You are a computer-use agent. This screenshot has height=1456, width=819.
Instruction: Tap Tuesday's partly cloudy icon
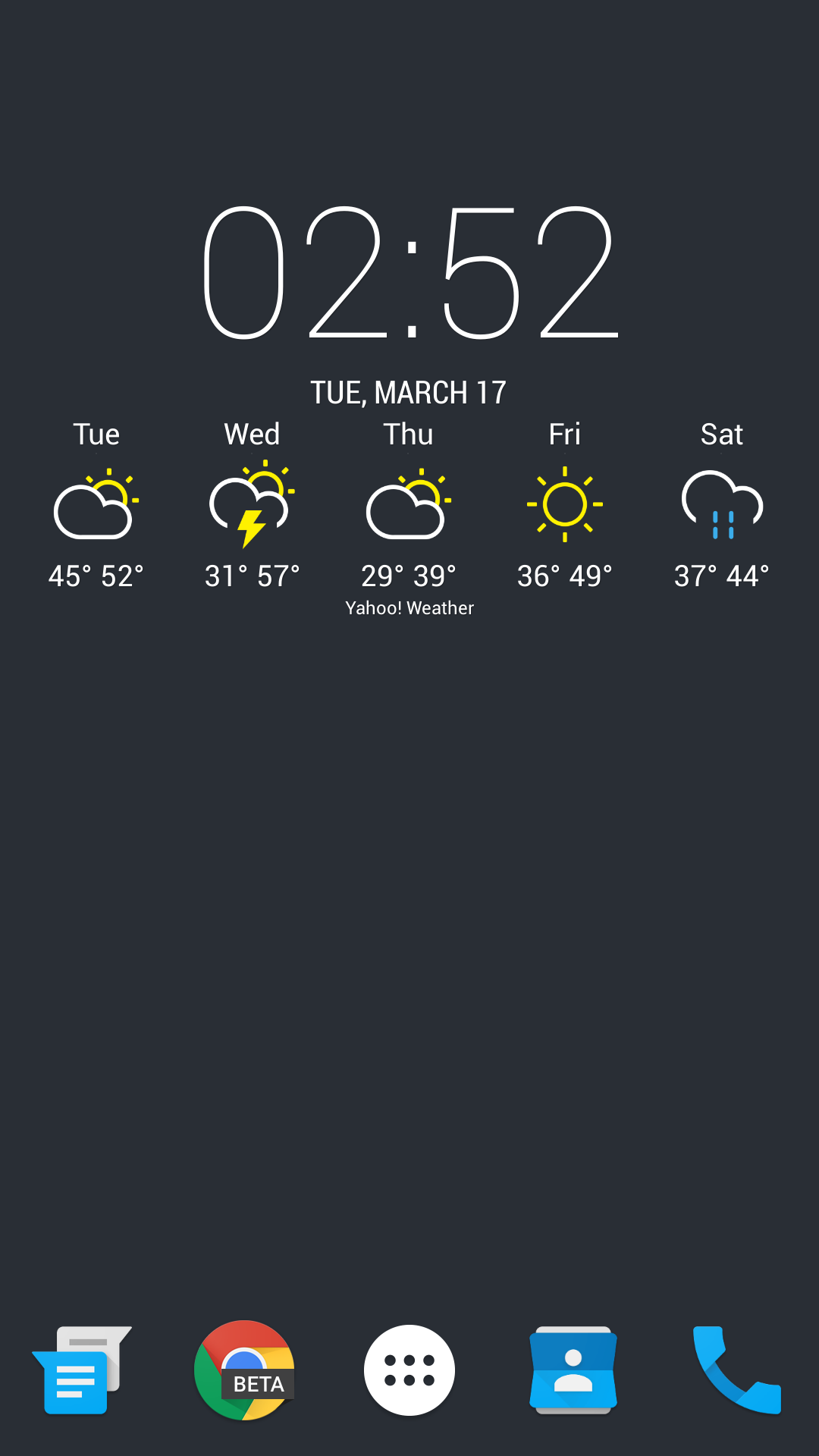[96, 503]
